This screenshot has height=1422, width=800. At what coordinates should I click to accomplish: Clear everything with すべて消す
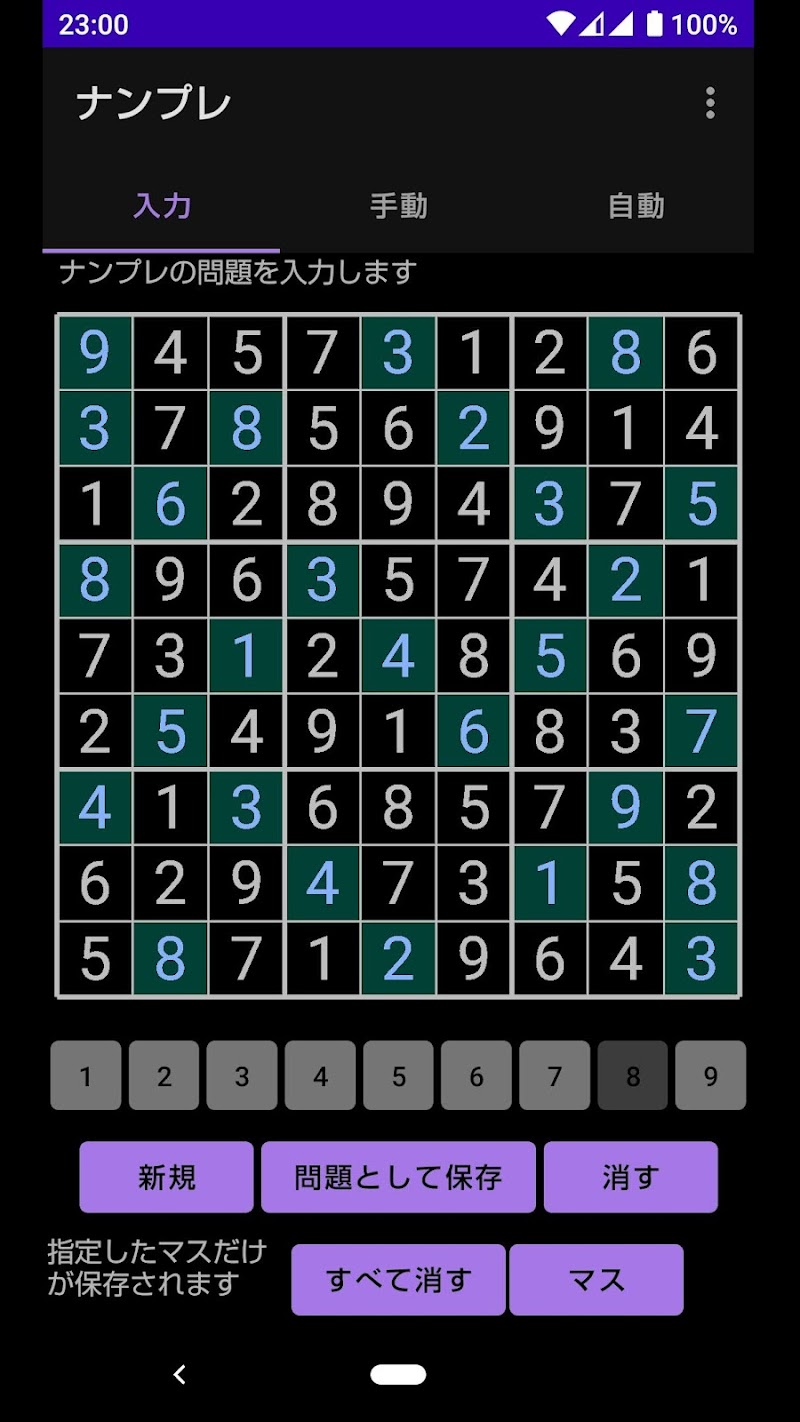398,1280
